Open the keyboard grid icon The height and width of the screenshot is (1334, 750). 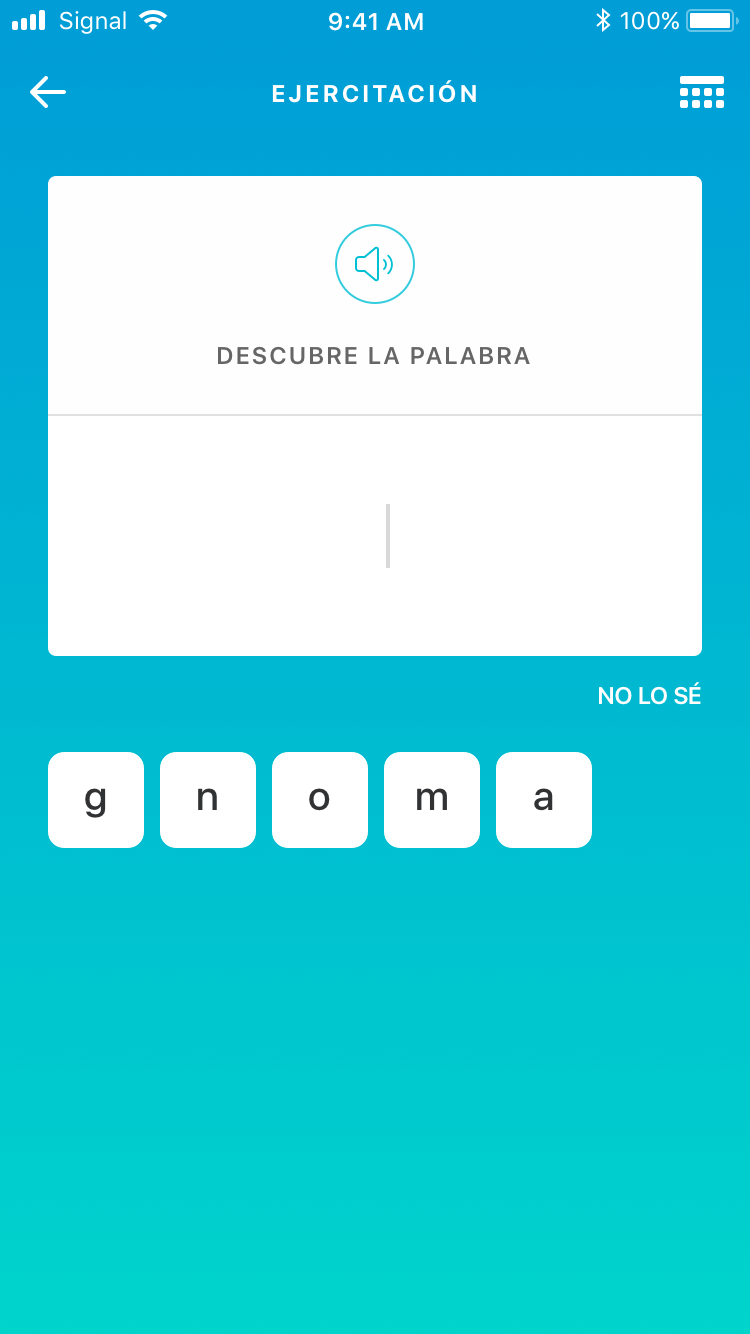702,92
